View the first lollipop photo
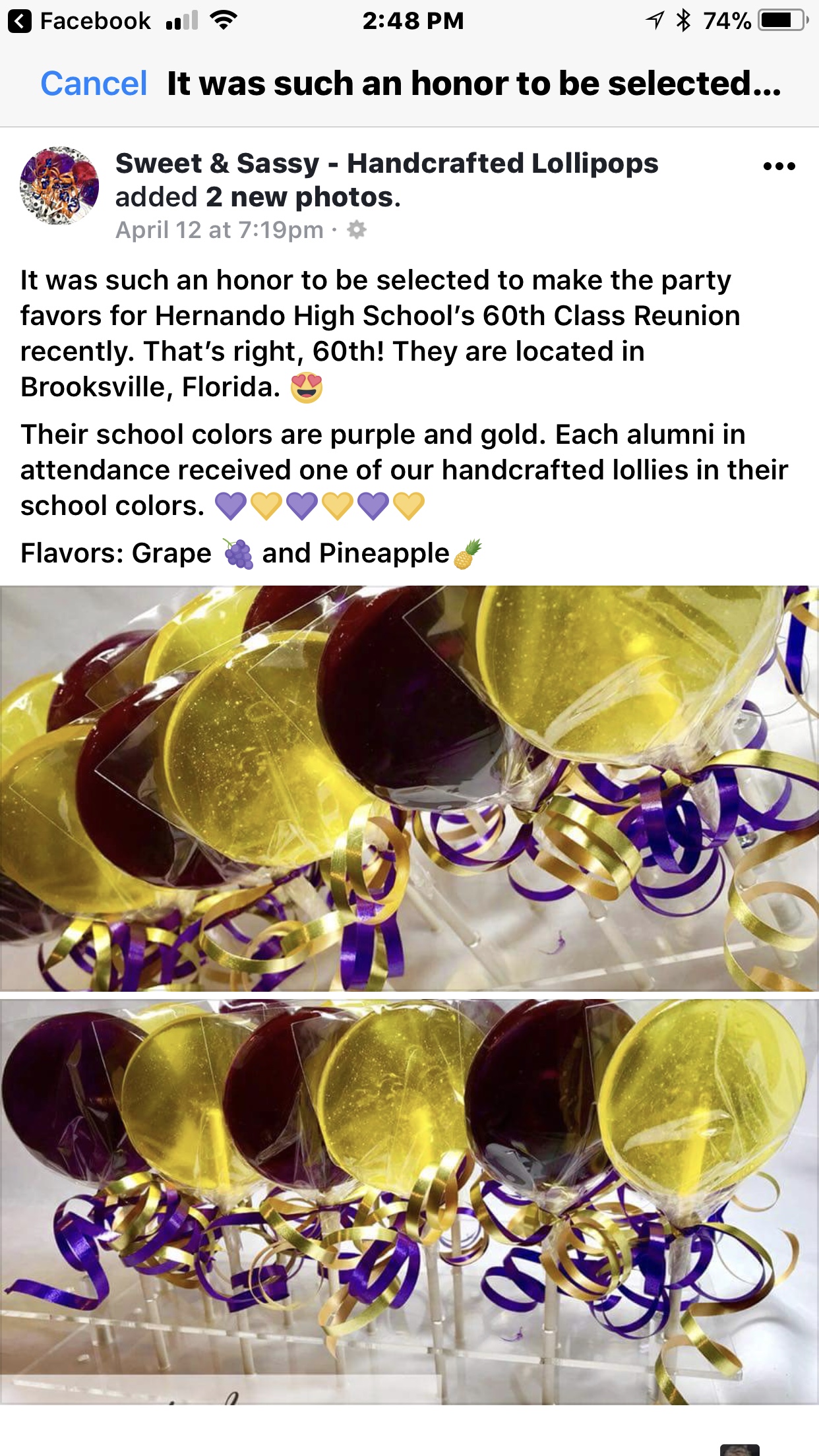819x1456 pixels. pyautogui.click(x=409, y=789)
